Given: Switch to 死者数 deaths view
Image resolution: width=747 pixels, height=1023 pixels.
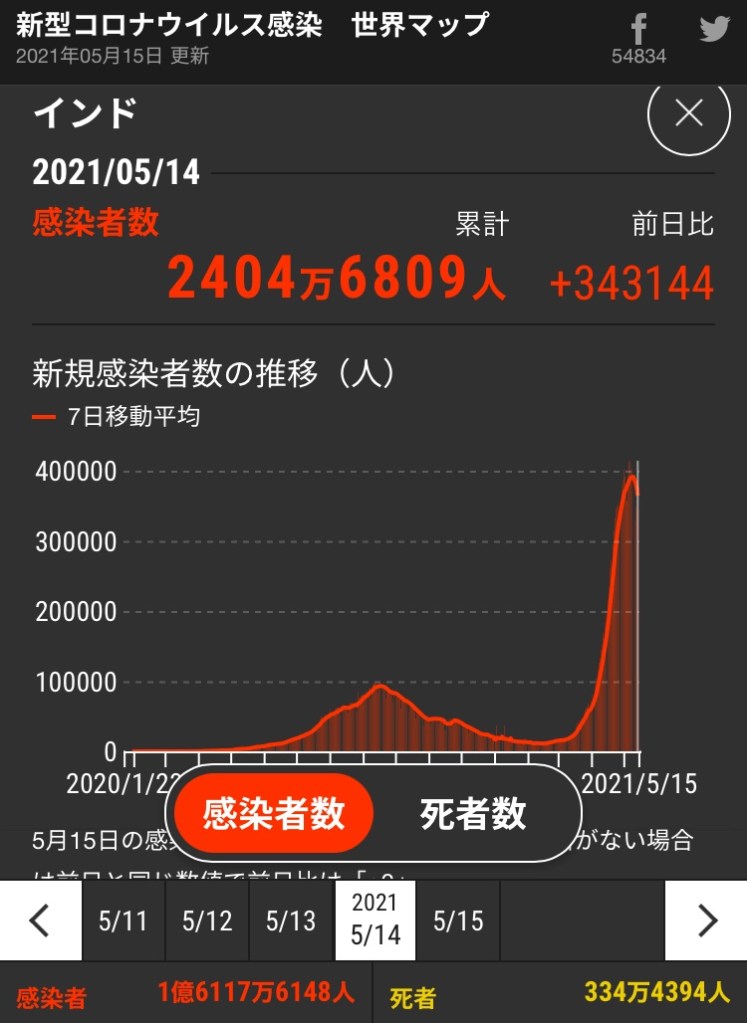Looking at the screenshot, I should [473, 814].
